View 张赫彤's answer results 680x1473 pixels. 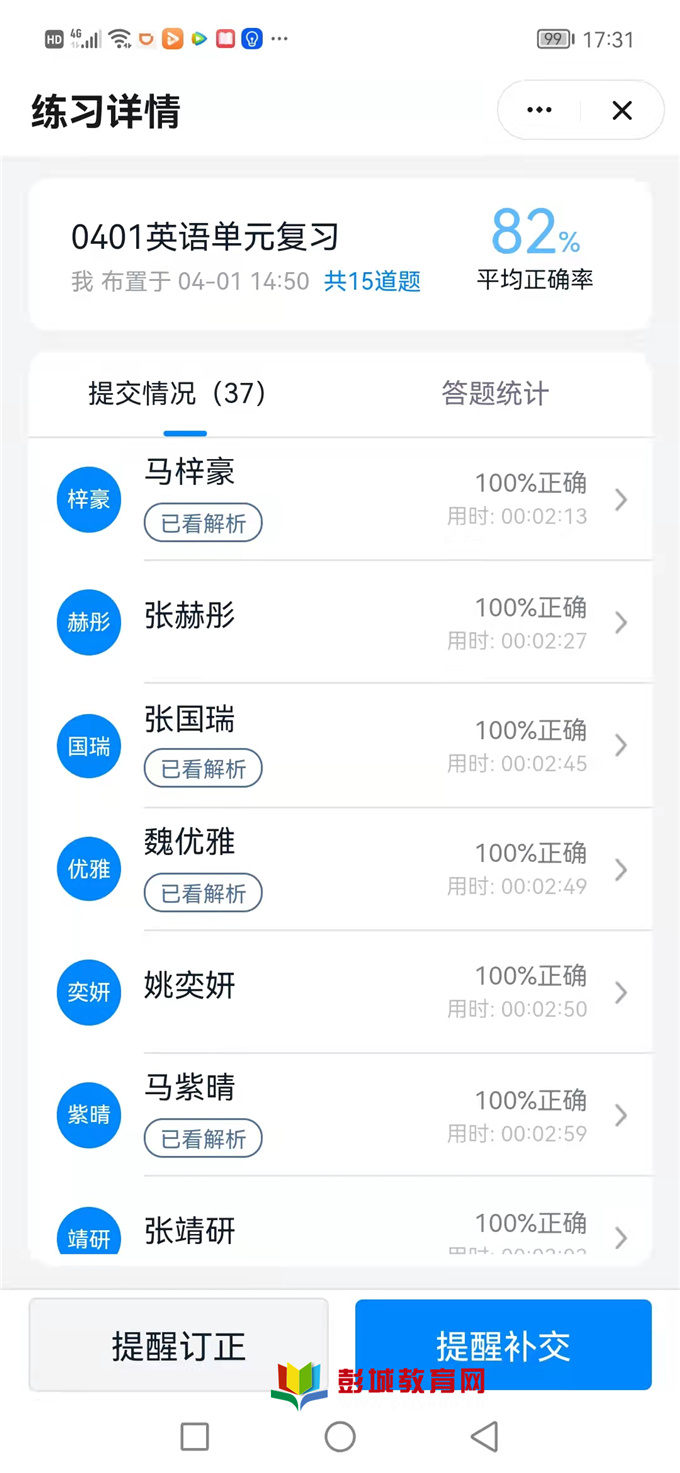point(340,622)
